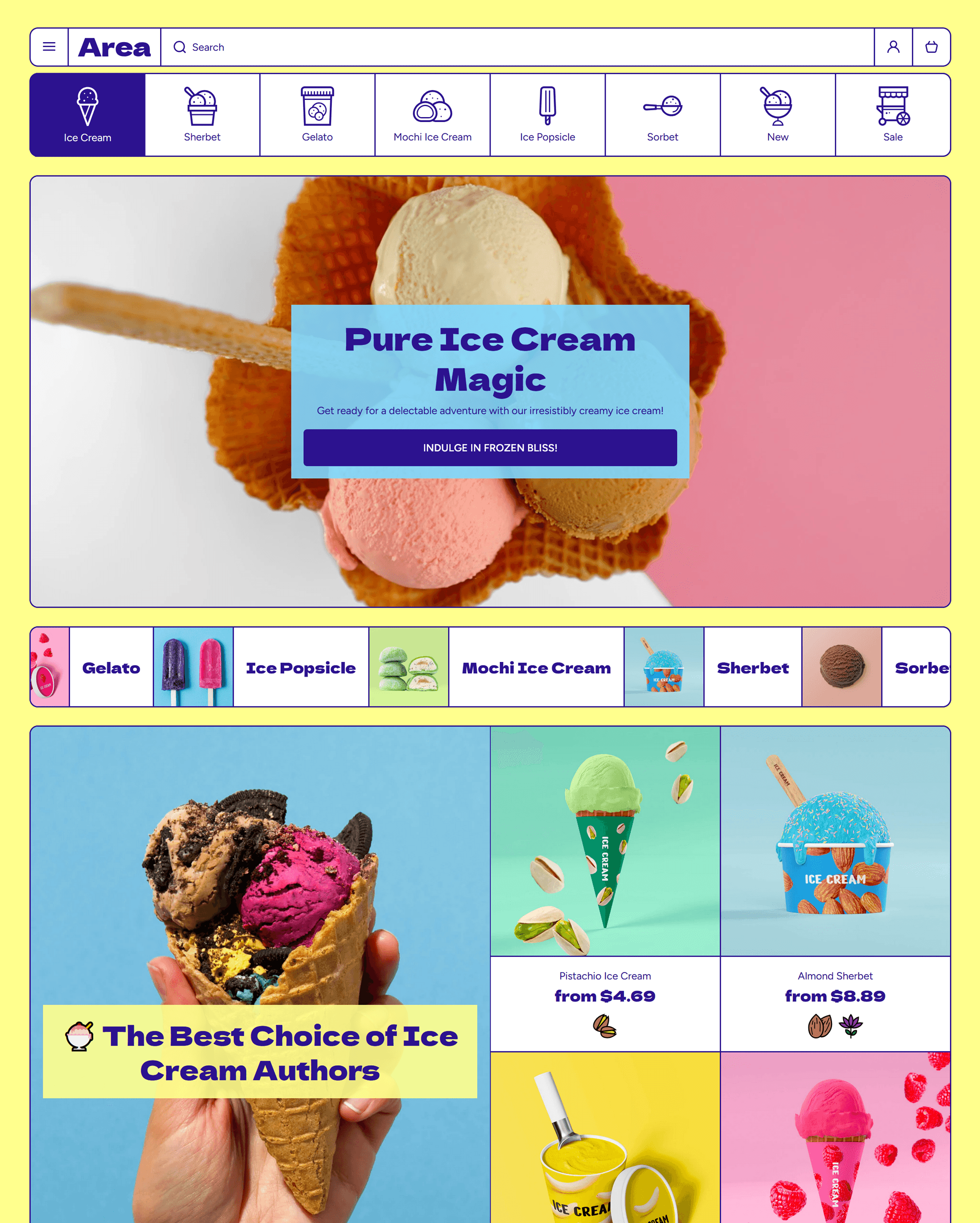Image resolution: width=980 pixels, height=1223 pixels.
Task: Switch to the Sherbet category tab
Action: coord(202,115)
